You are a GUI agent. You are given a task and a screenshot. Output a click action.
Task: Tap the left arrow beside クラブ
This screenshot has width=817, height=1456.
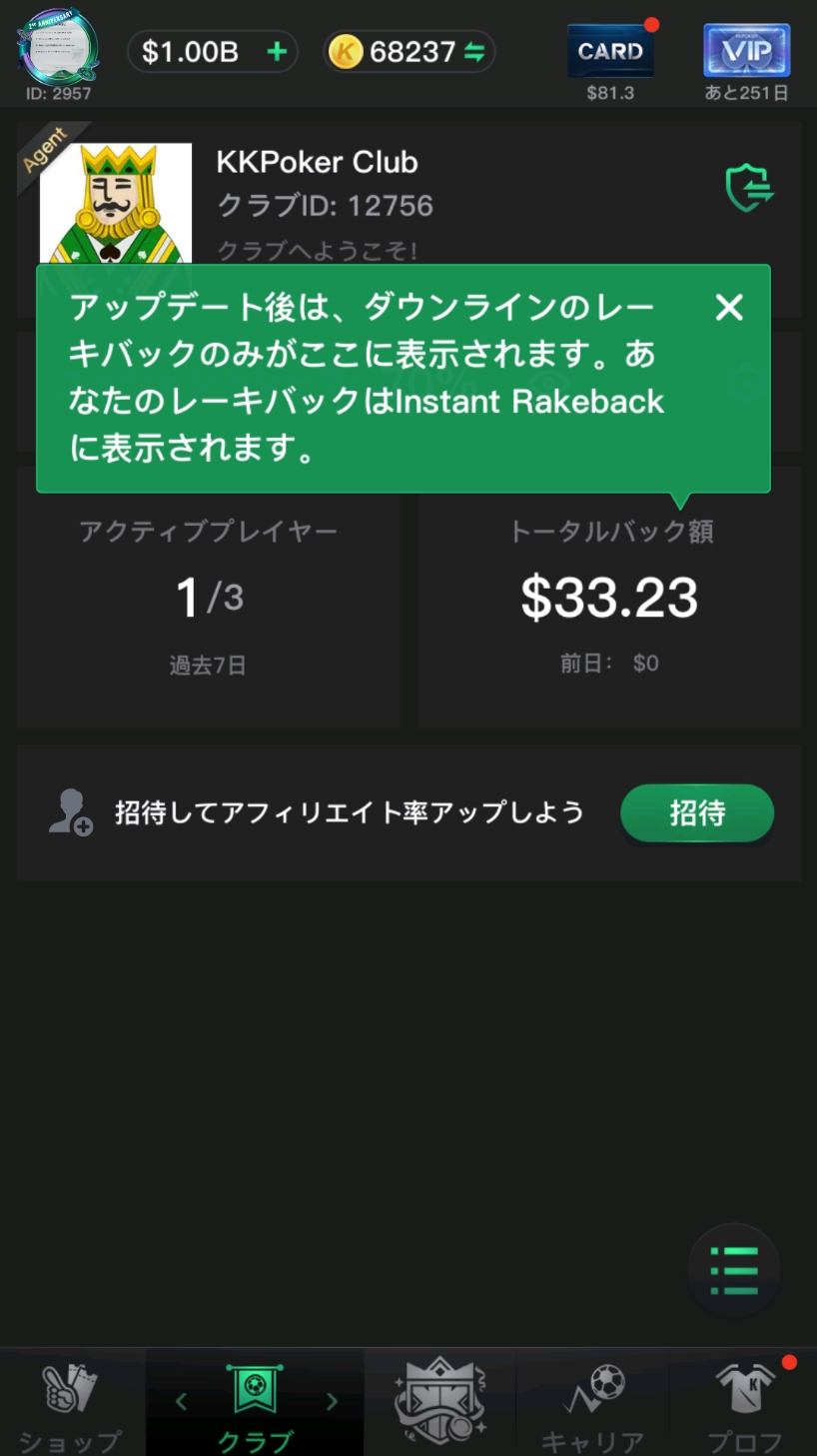pyautogui.click(x=181, y=1401)
